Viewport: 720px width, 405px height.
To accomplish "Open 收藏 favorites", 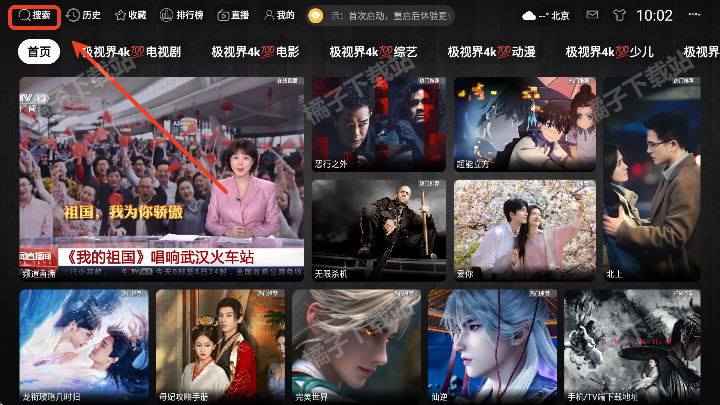I will (130, 16).
